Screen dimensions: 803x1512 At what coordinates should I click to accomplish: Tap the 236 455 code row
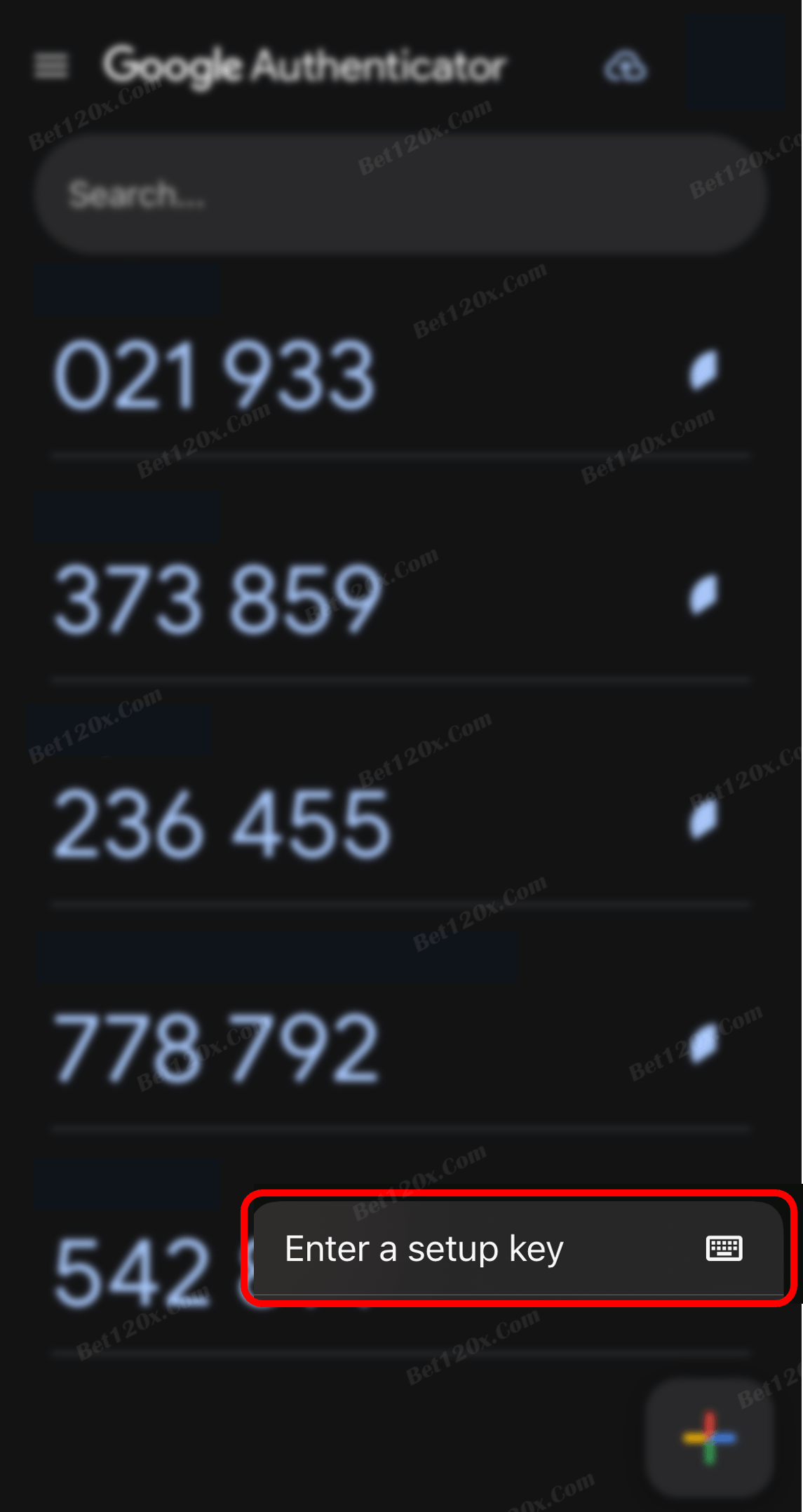(222, 824)
